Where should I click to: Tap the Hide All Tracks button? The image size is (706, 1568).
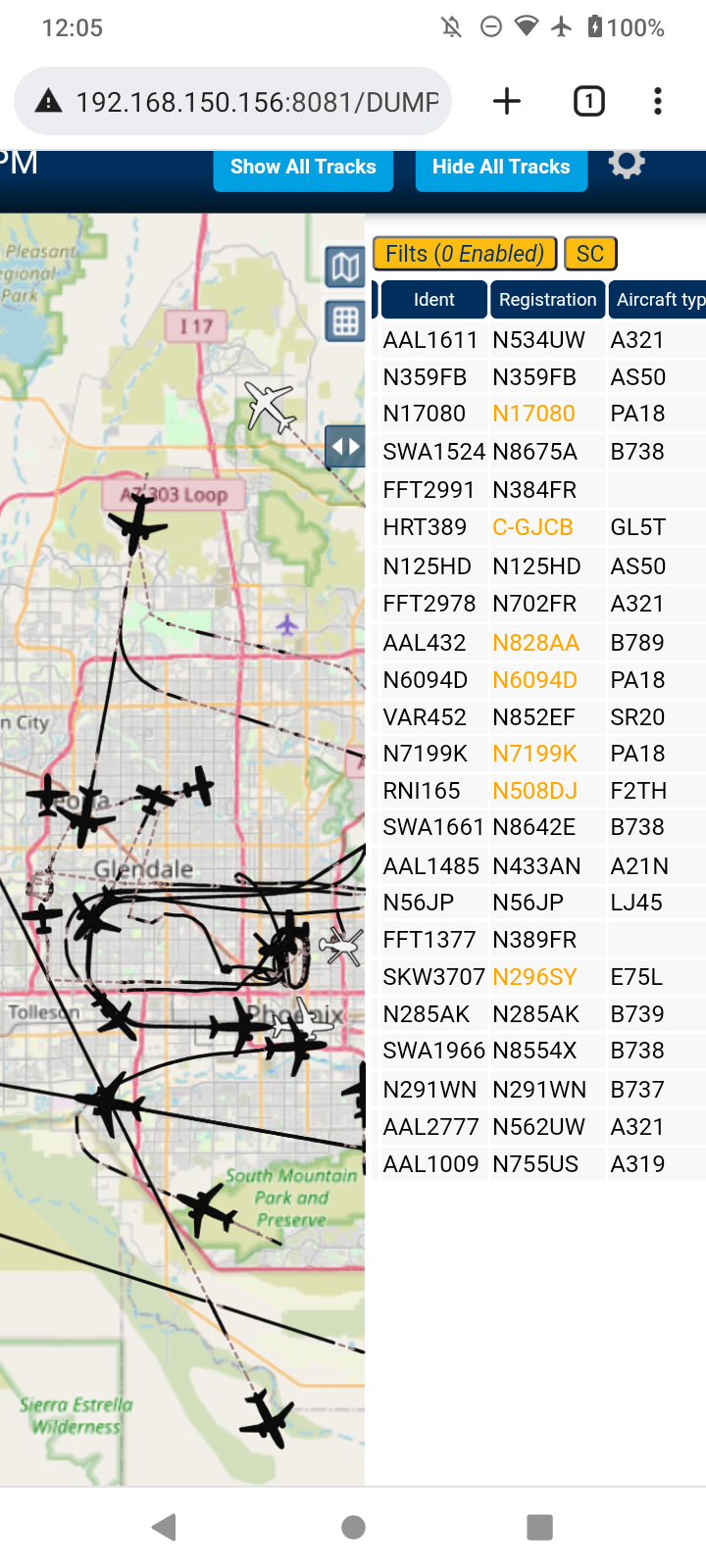click(501, 169)
